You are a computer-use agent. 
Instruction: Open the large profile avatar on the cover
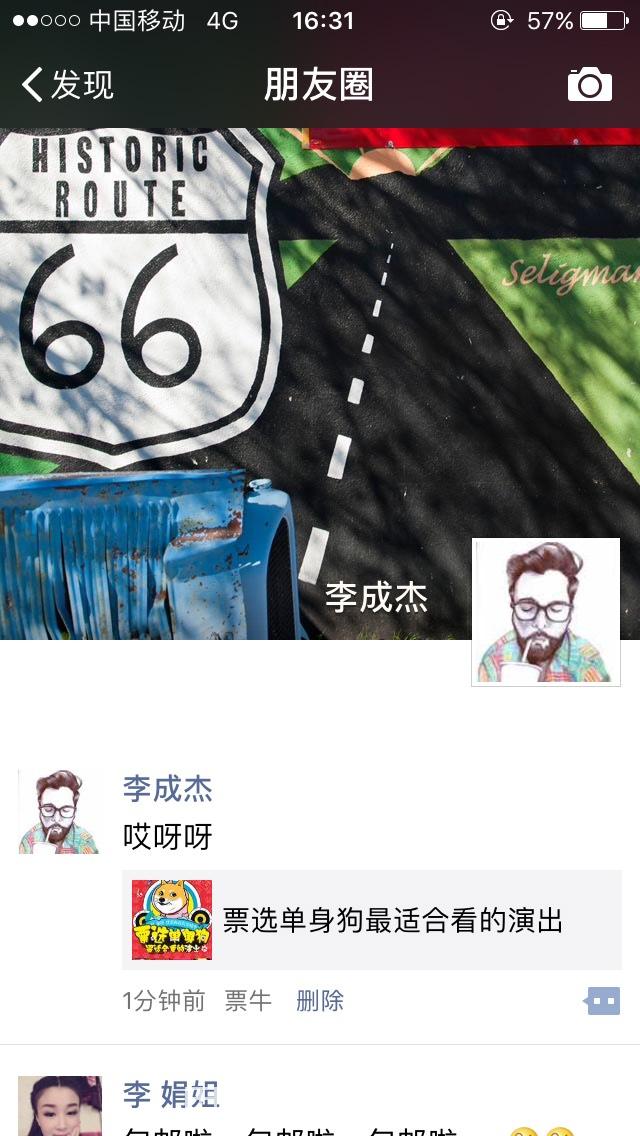click(546, 612)
